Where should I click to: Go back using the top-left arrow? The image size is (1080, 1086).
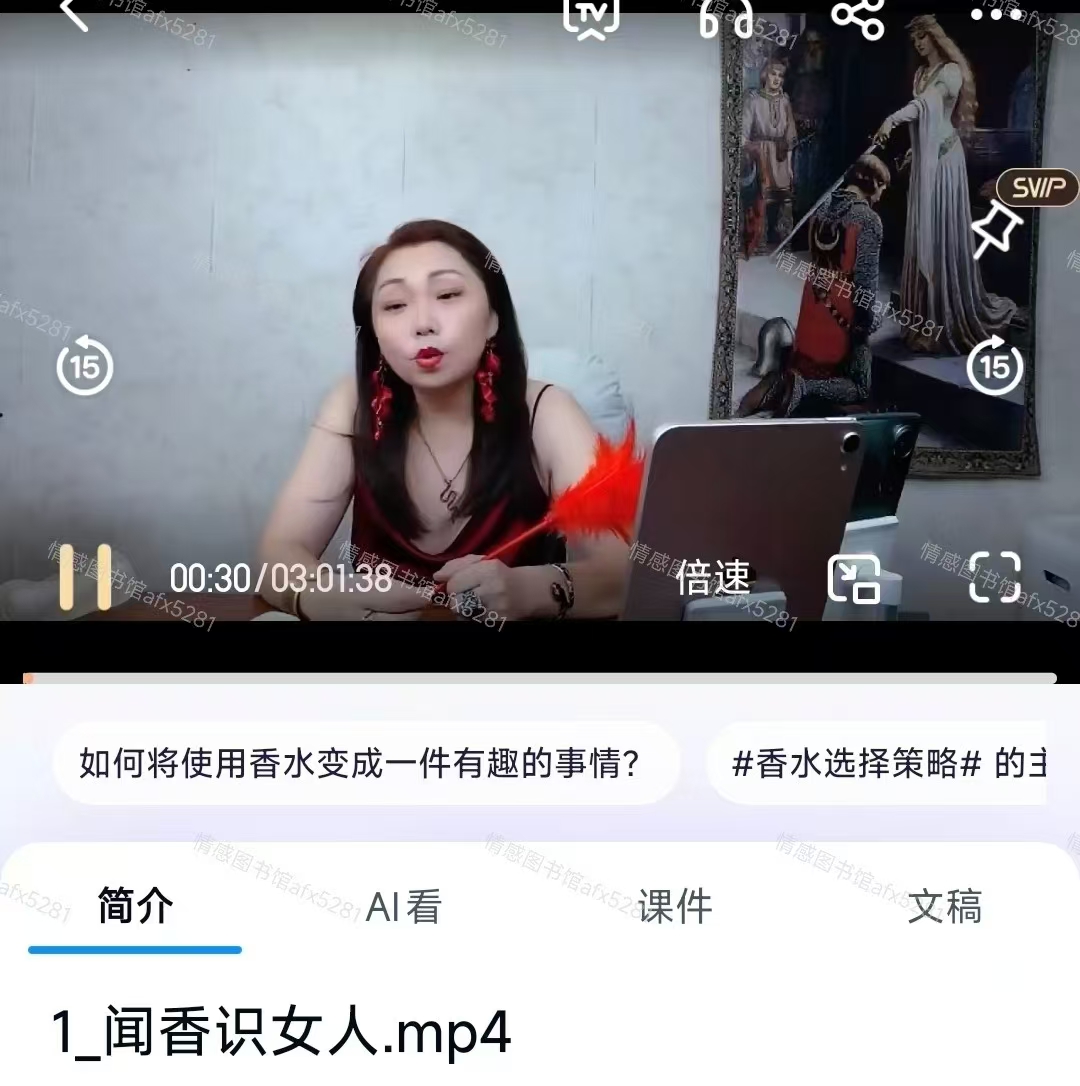pyautogui.click(x=74, y=14)
